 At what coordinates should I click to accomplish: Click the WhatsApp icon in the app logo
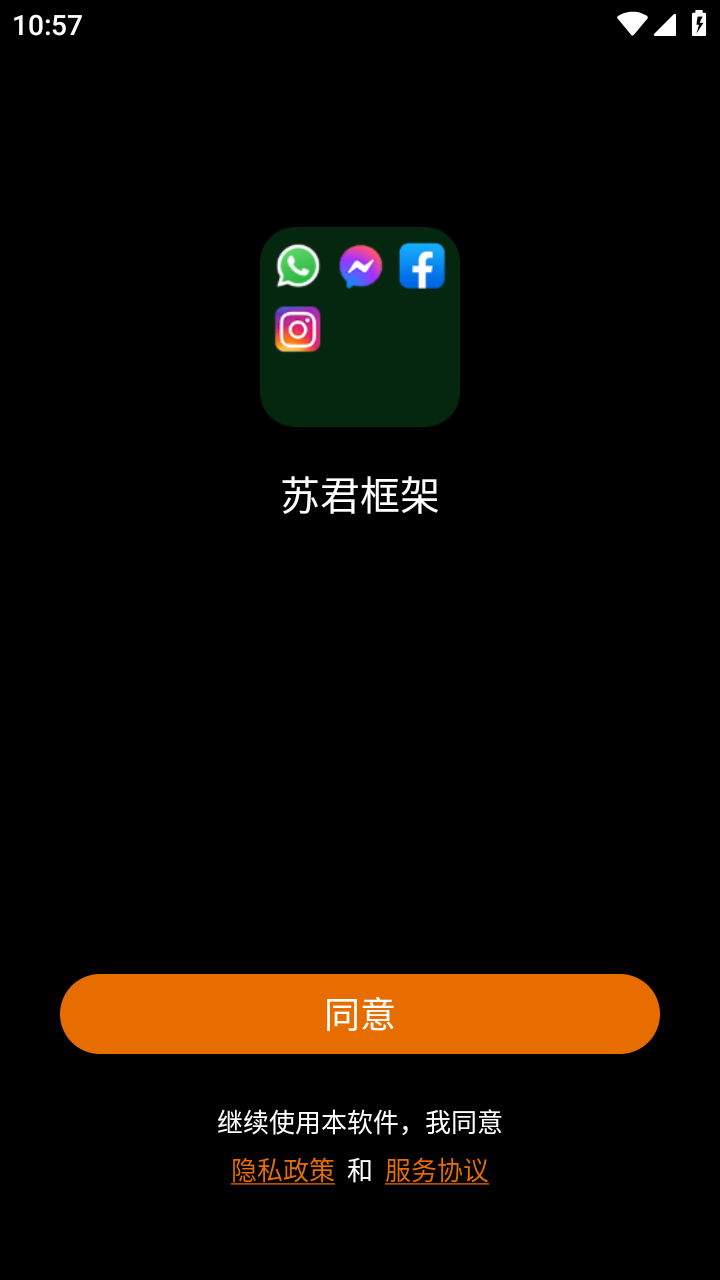coord(297,265)
